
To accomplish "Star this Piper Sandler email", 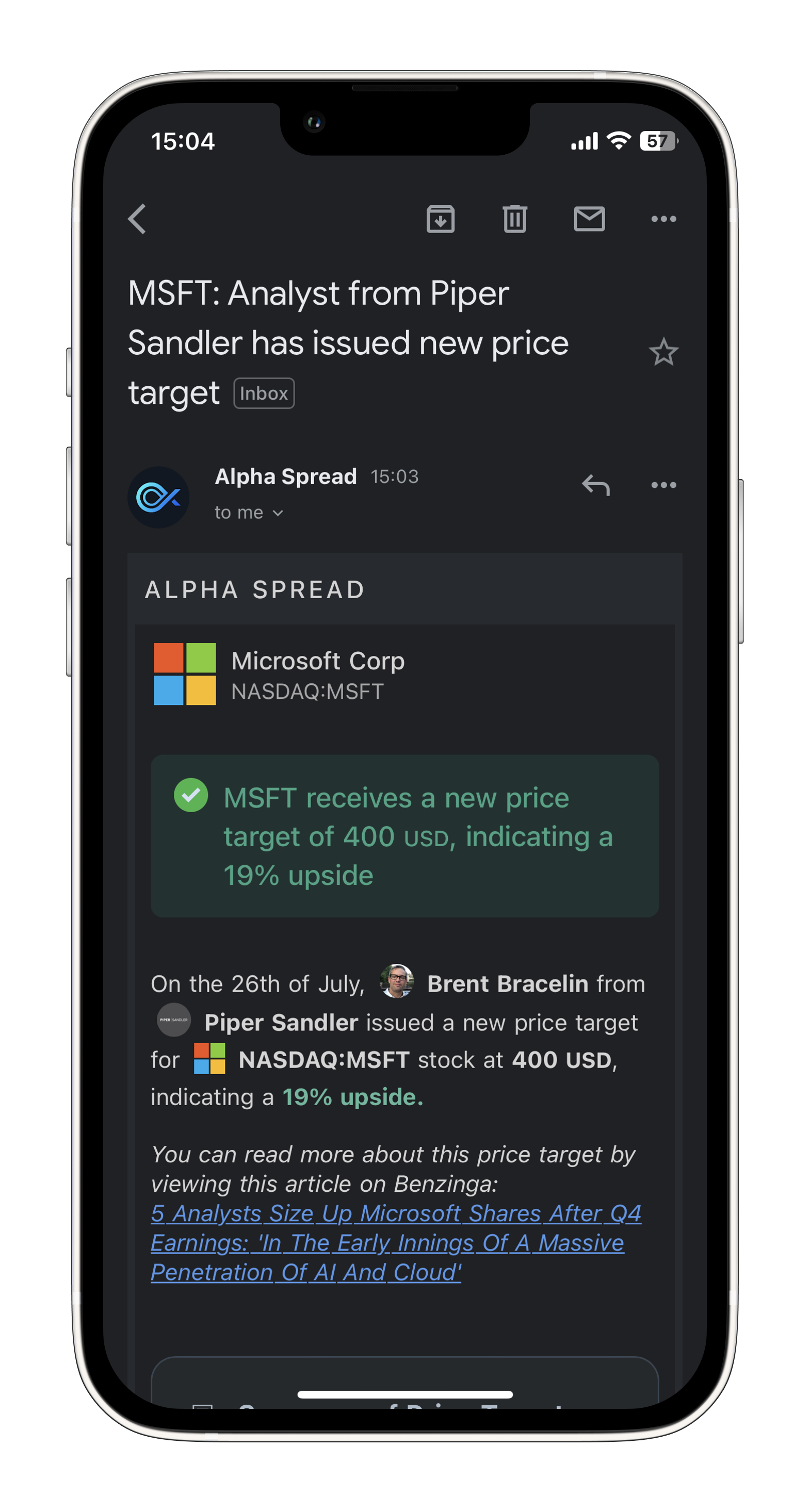I will click(664, 352).
